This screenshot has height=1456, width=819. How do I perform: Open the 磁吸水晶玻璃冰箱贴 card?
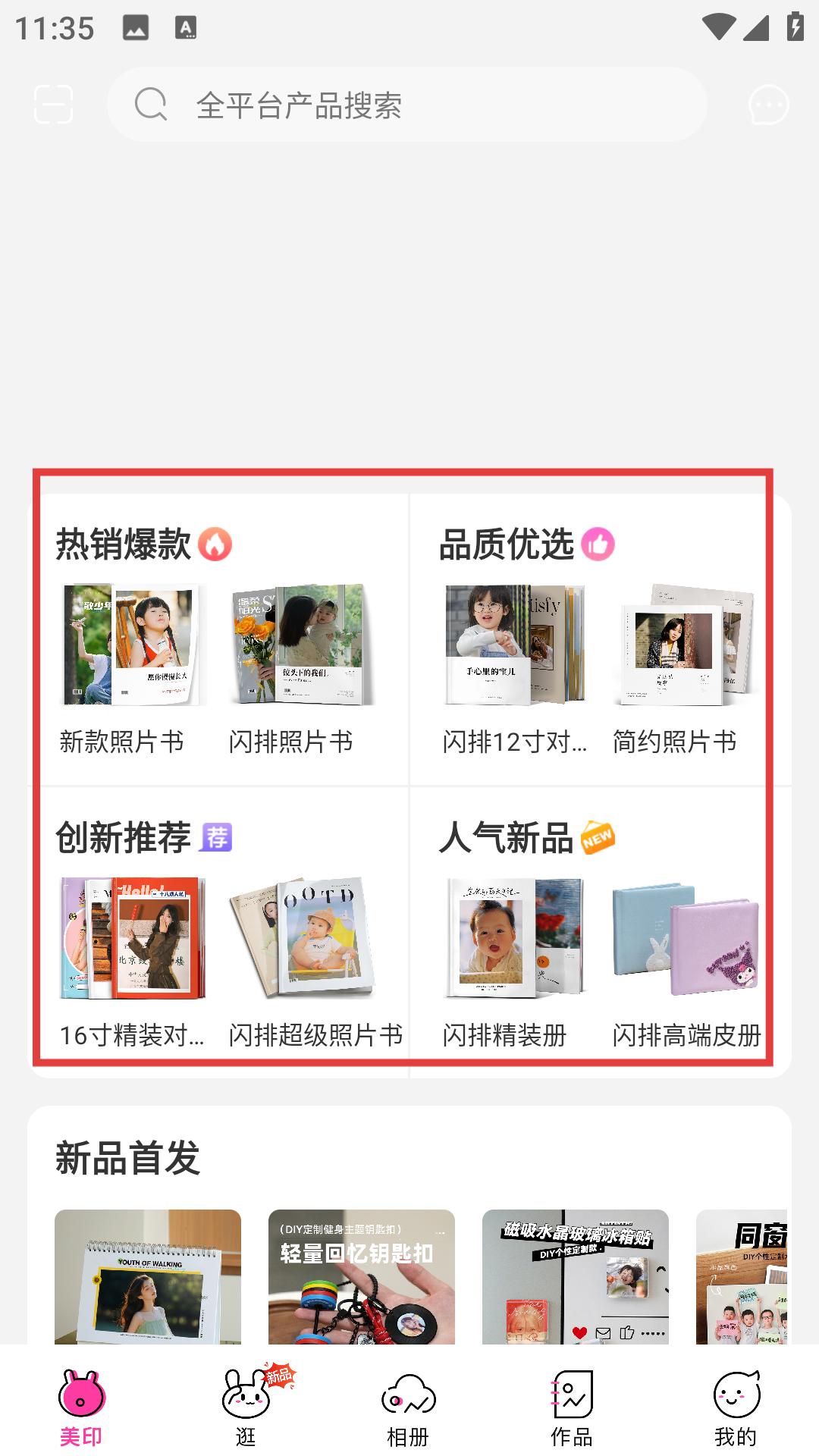point(576,1277)
